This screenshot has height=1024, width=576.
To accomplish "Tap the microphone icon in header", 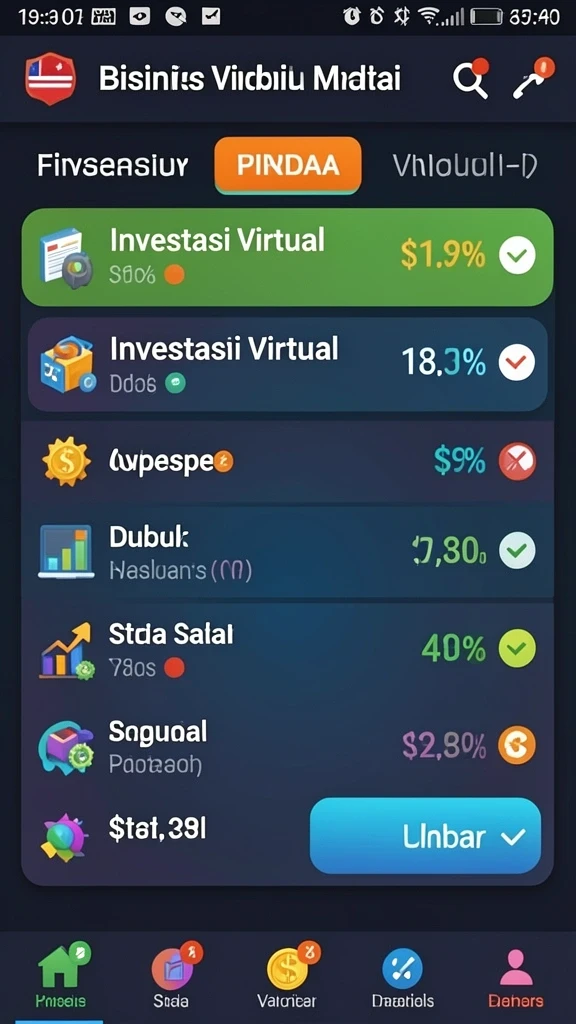I will click(532, 78).
